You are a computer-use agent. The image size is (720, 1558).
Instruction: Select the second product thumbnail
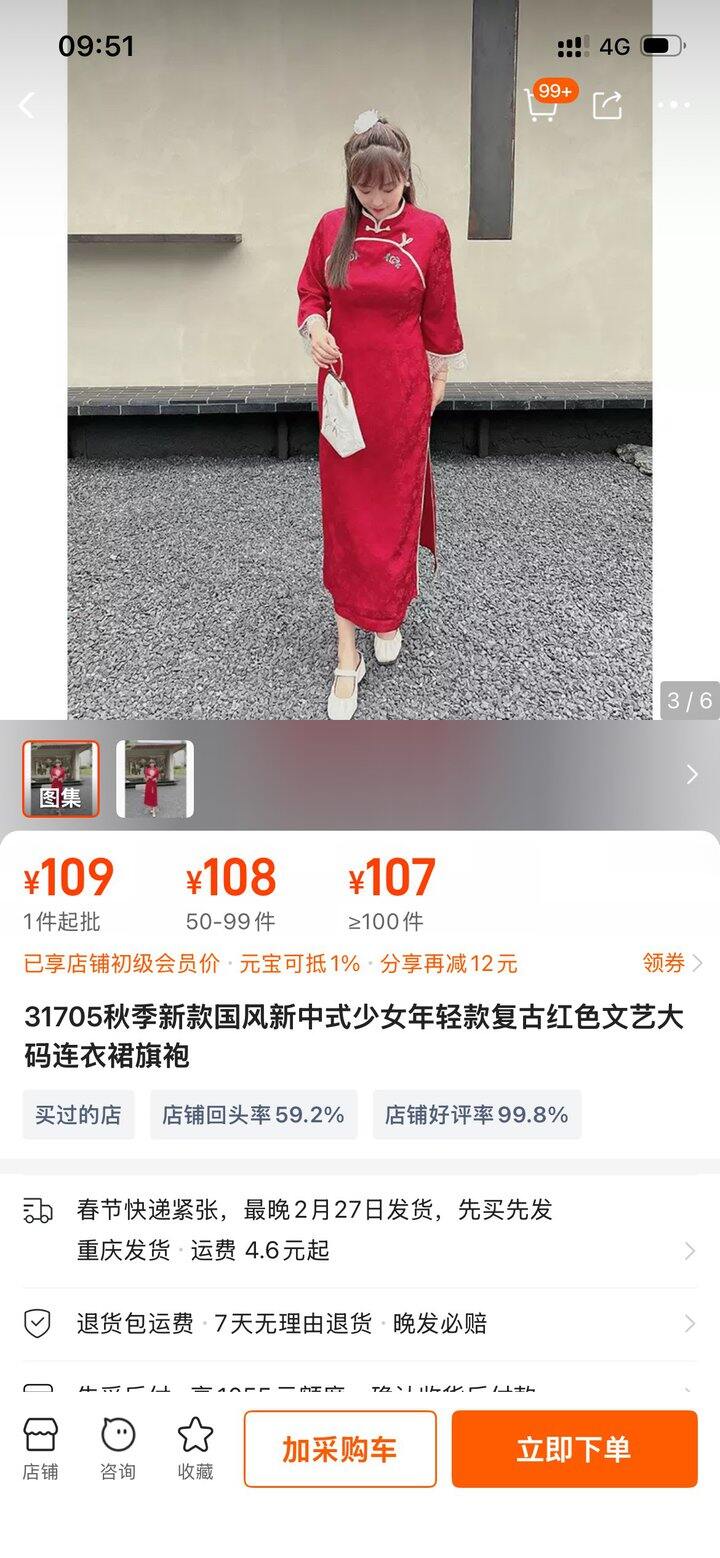tap(155, 779)
